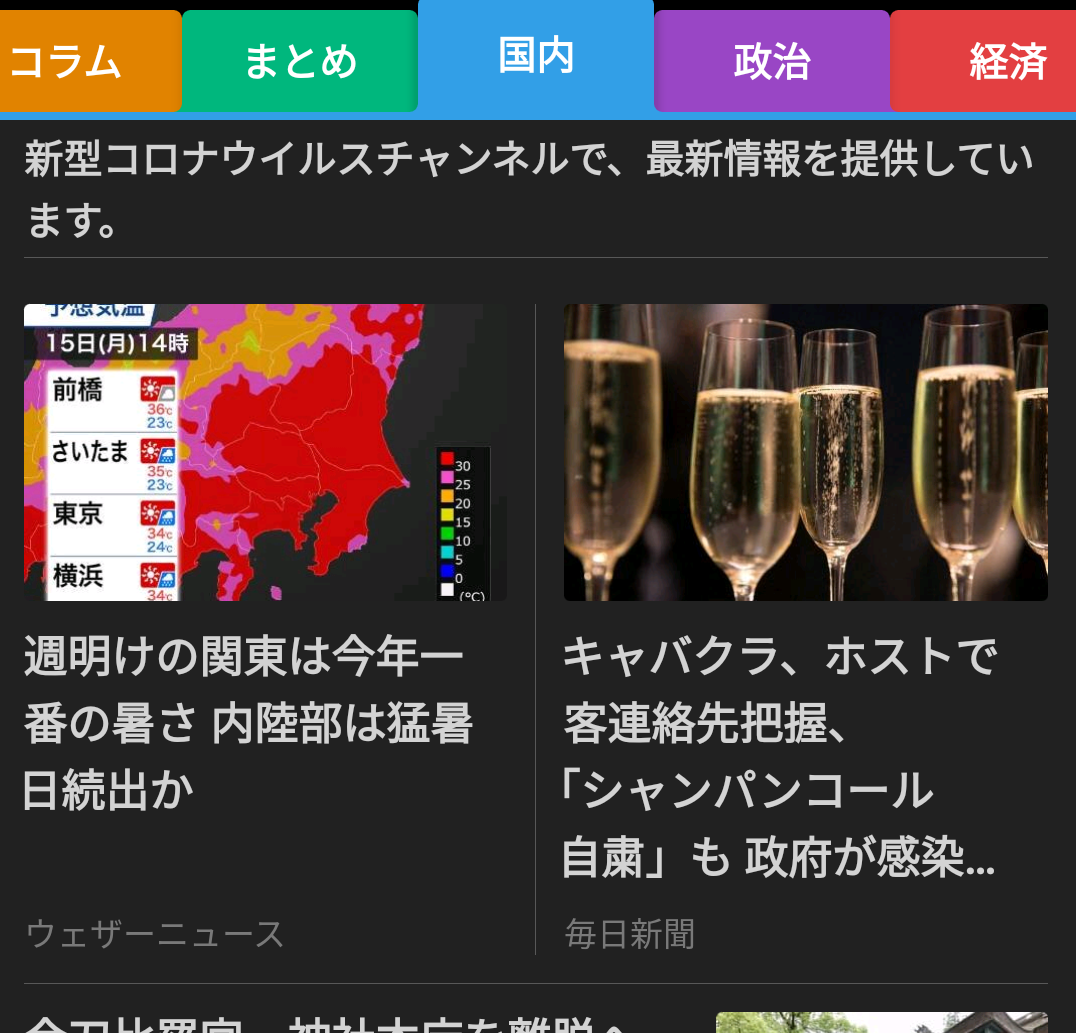Select the 国内 tab
Screen dimensions: 1076x1033
tap(536, 57)
